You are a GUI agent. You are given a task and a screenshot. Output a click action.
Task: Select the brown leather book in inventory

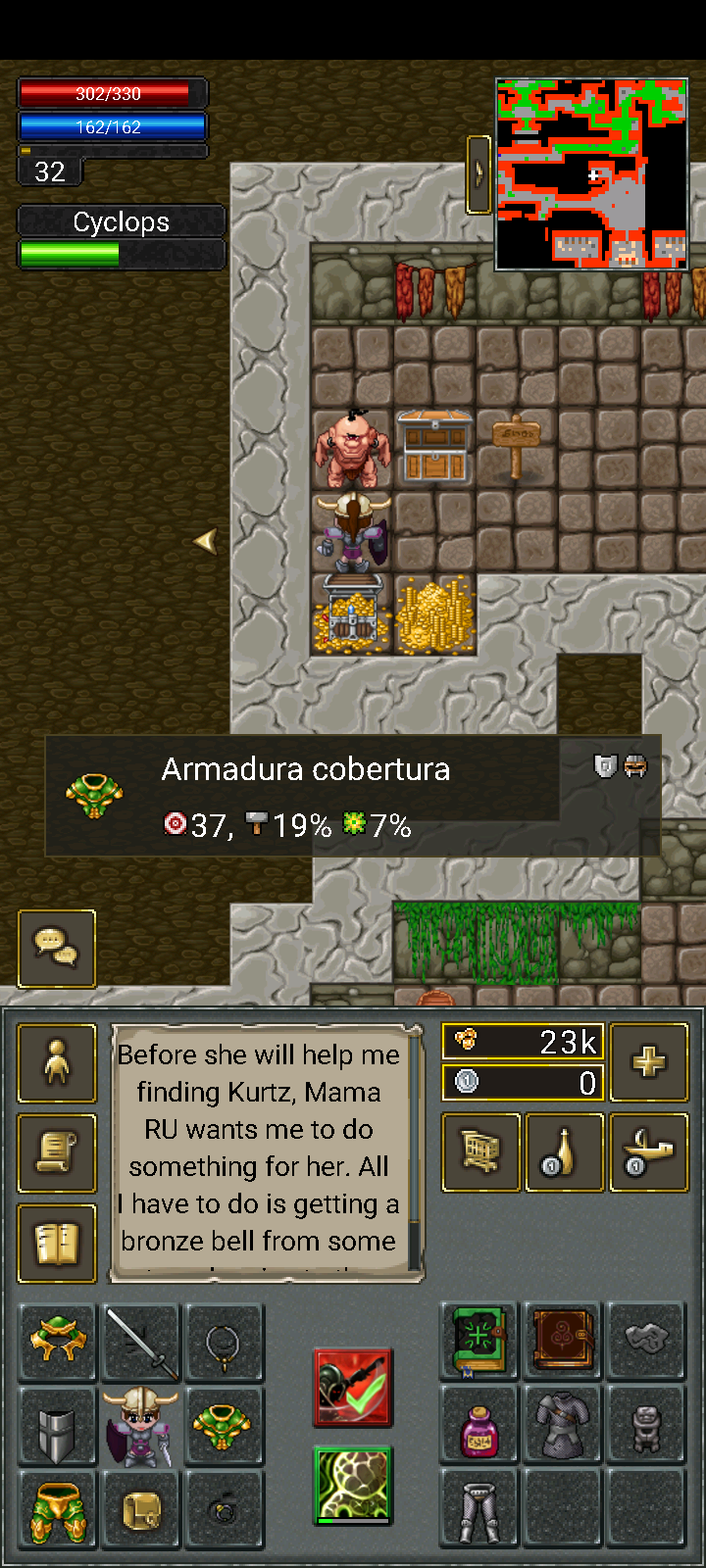pyautogui.click(x=563, y=1341)
